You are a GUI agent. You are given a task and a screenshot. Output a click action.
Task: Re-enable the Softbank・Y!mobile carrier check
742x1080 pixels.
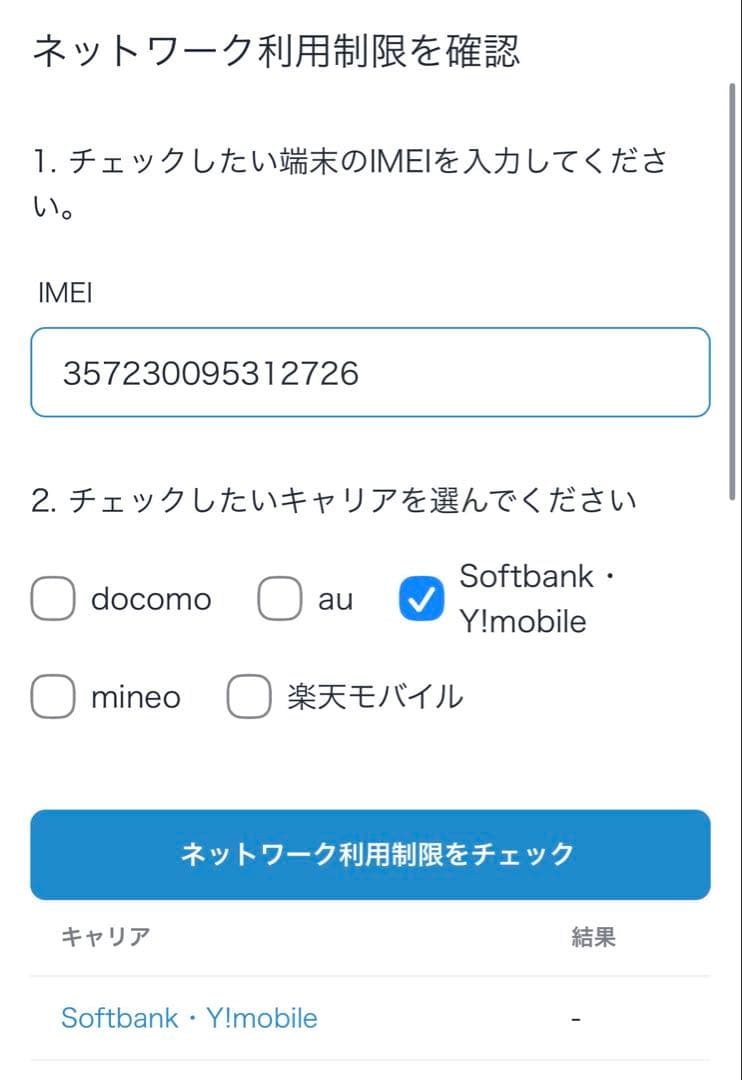click(420, 598)
